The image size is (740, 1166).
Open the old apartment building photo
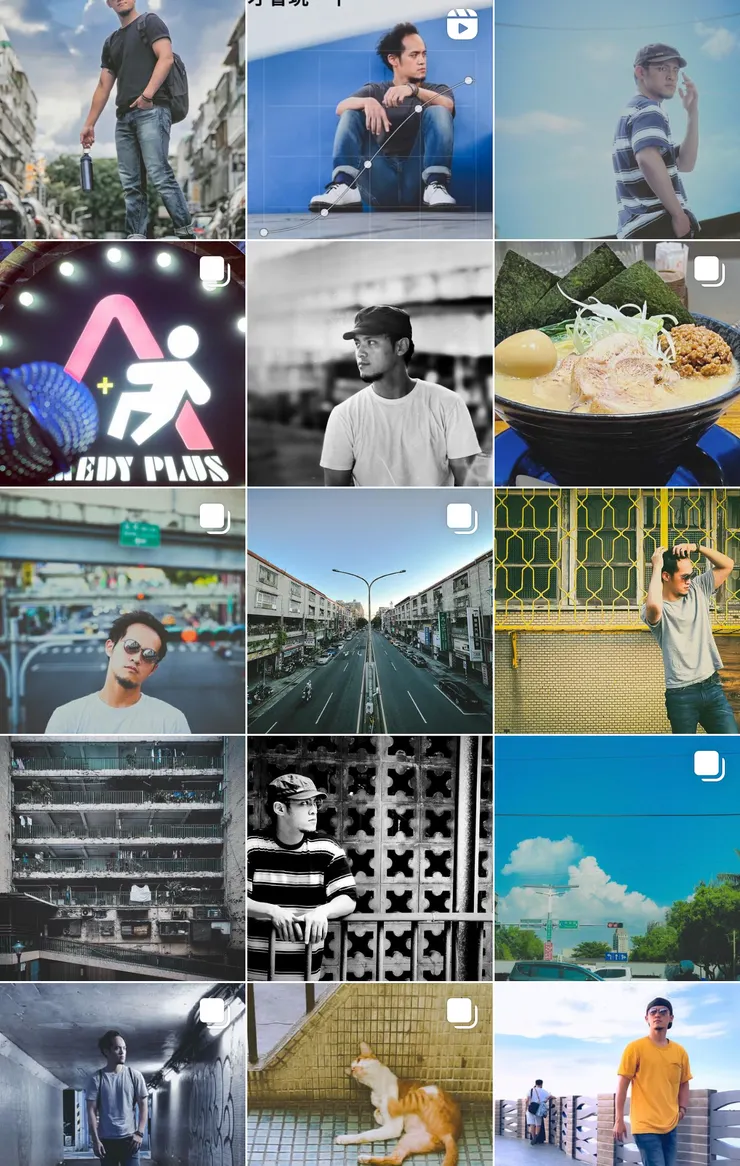tap(123, 858)
